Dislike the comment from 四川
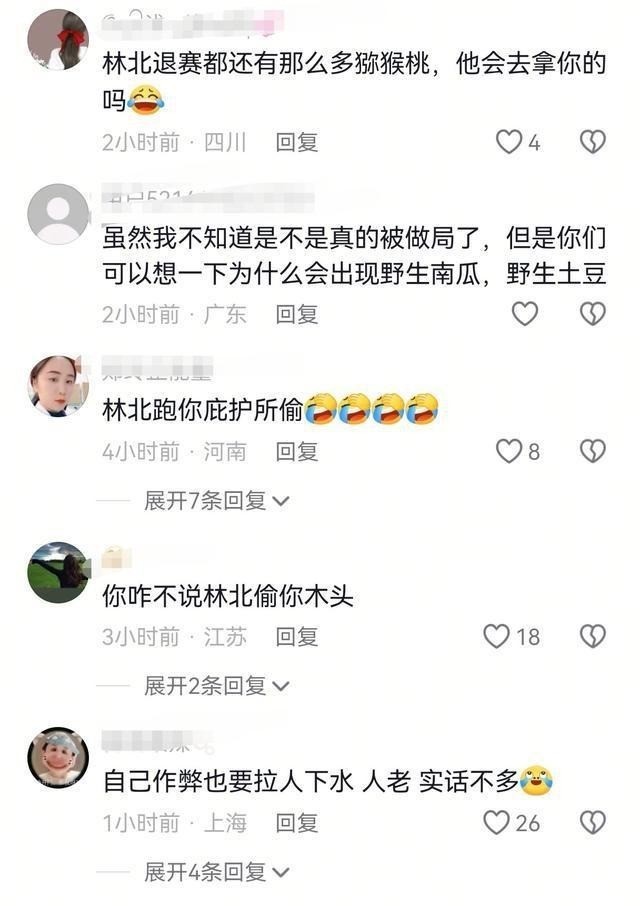The width and height of the screenshot is (640, 906). pos(593,142)
